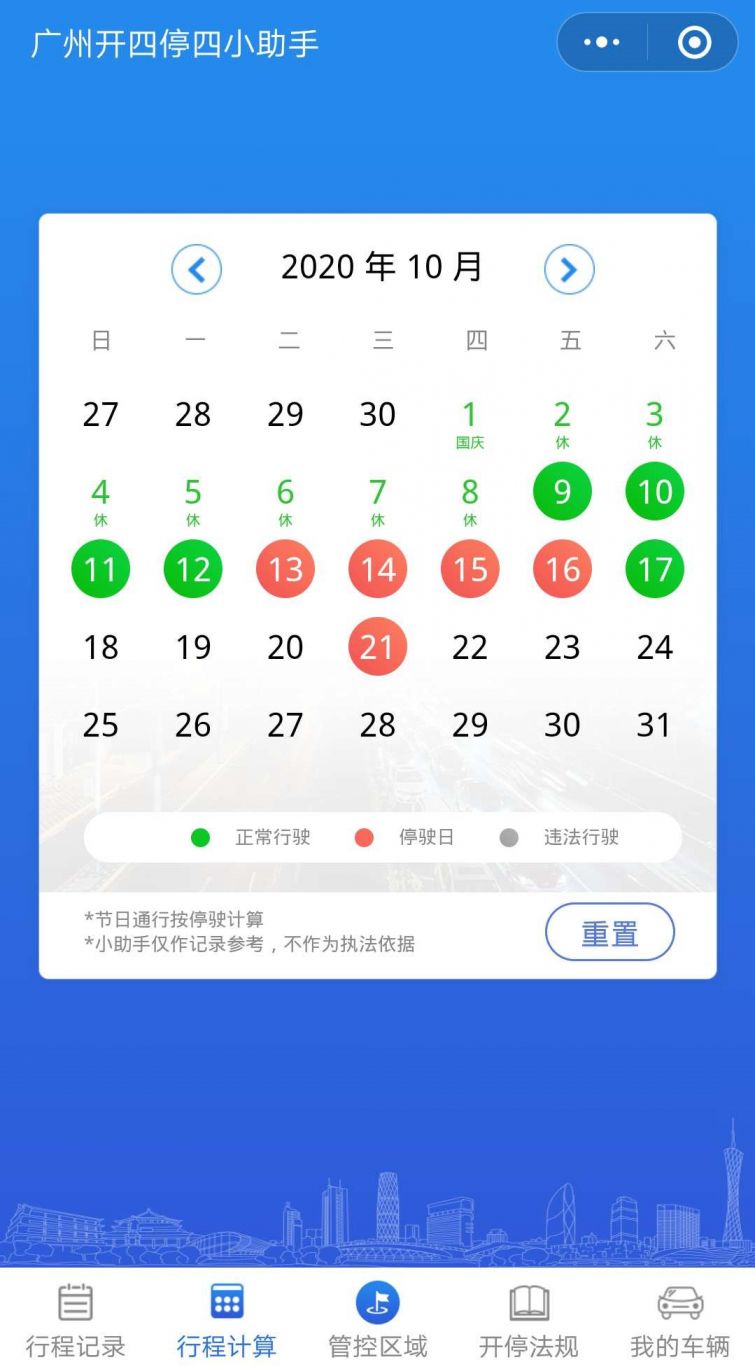Choose October 21 on the calendar
The image size is (755, 1369).
click(x=377, y=647)
